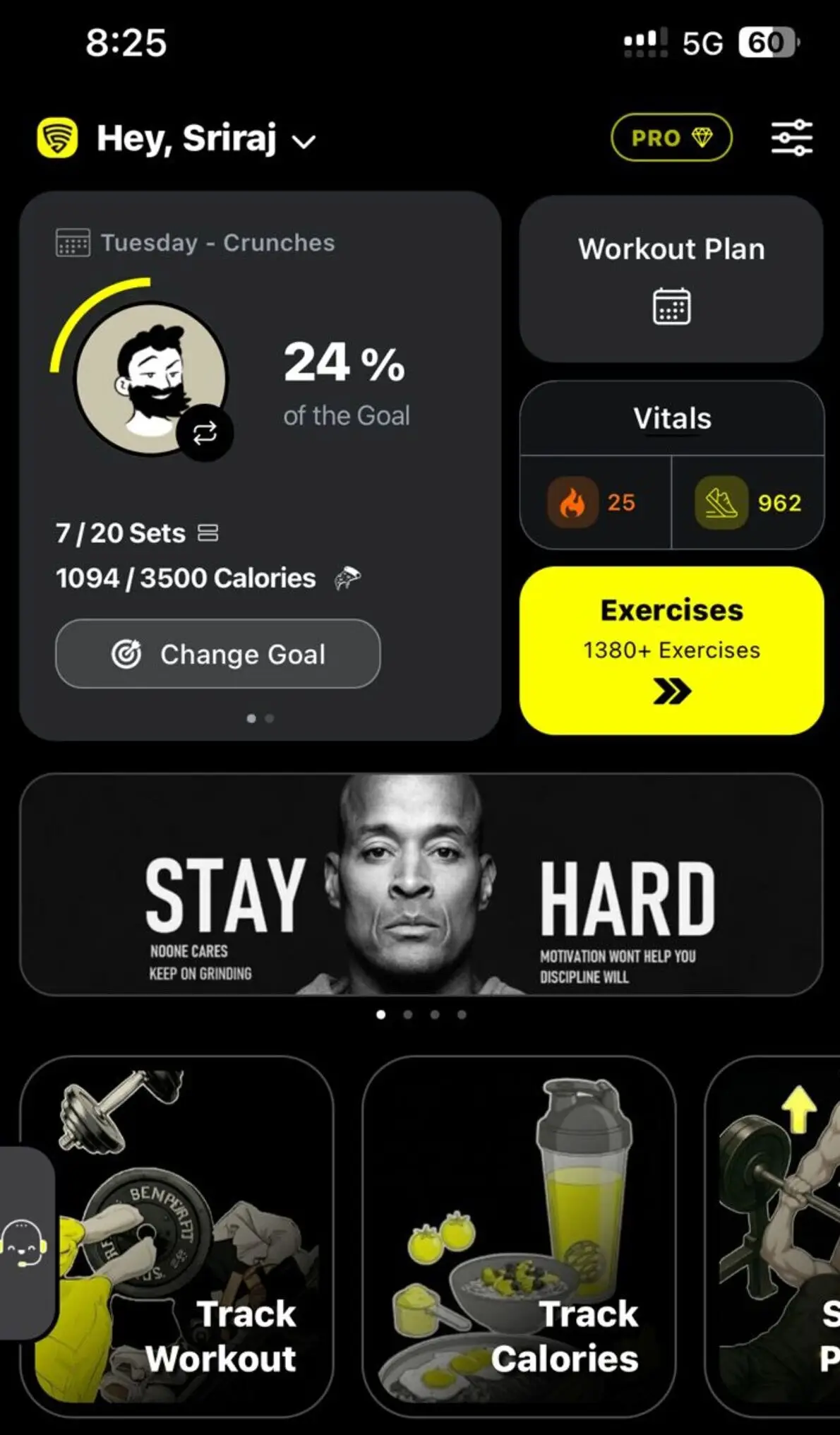Tap the Change Goal button

217,654
